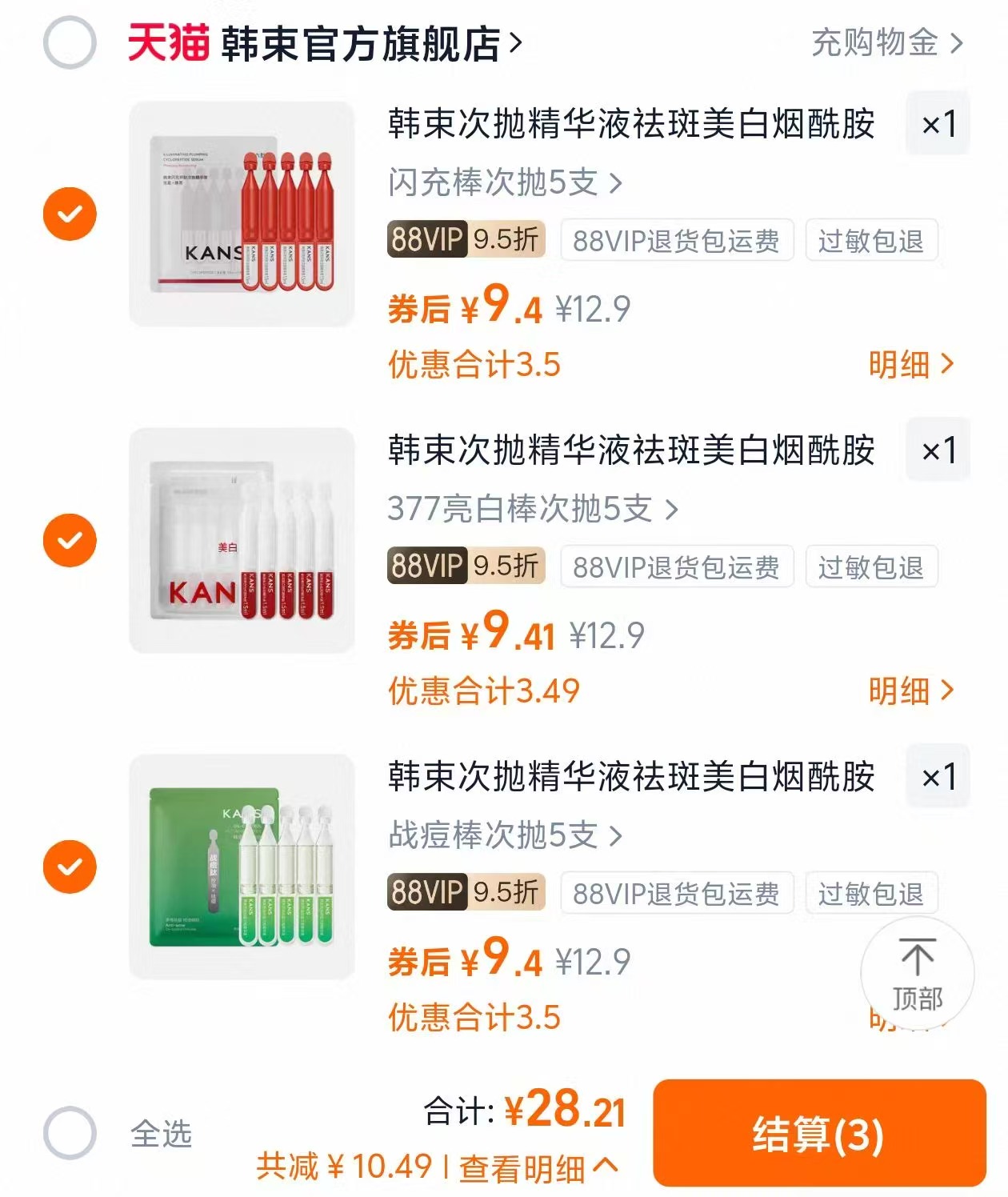This screenshot has height=1197, width=1008.
Task: Open 明细 details of the first item's discount
Action: tap(903, 364)
